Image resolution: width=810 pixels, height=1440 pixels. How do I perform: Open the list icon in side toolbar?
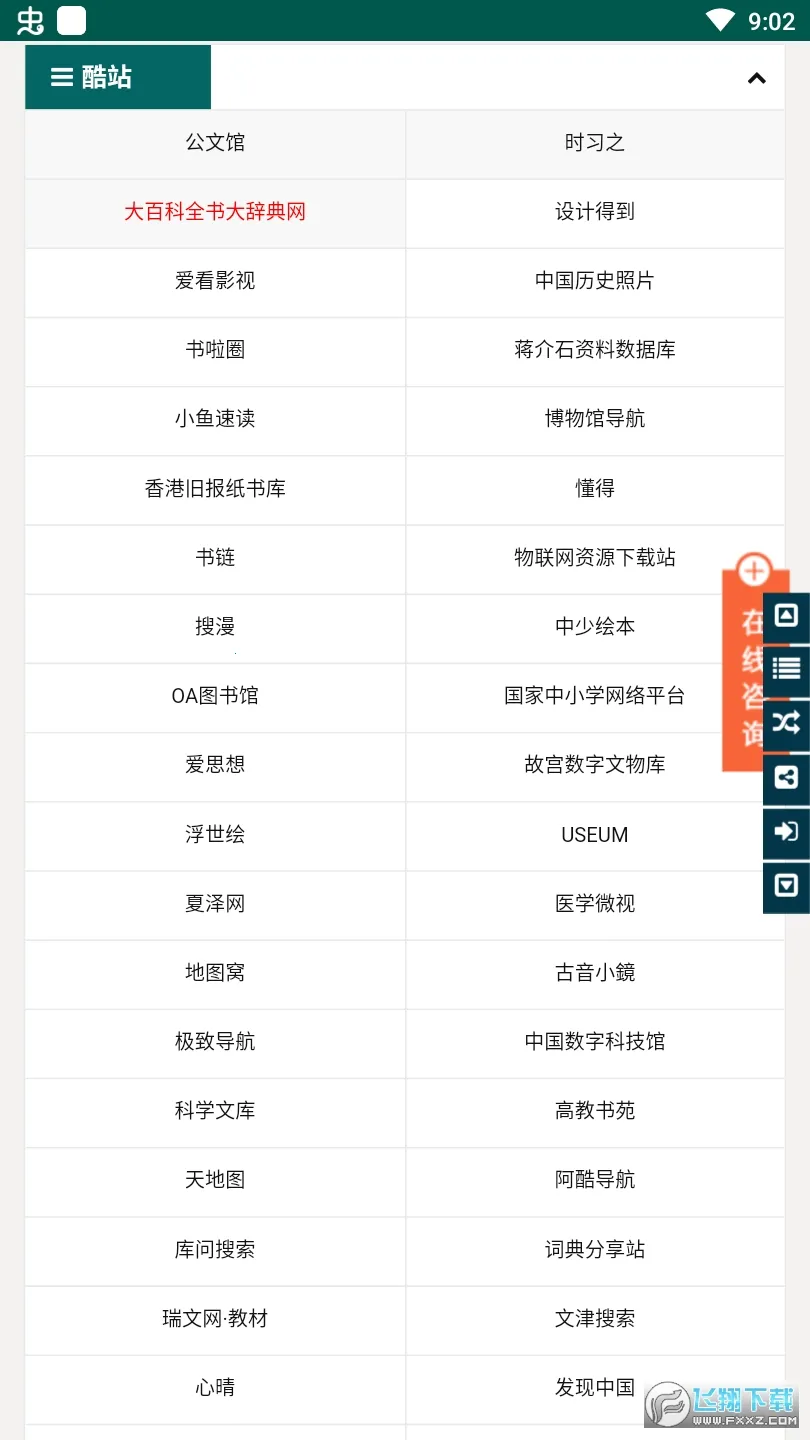(x=787, y=669)
